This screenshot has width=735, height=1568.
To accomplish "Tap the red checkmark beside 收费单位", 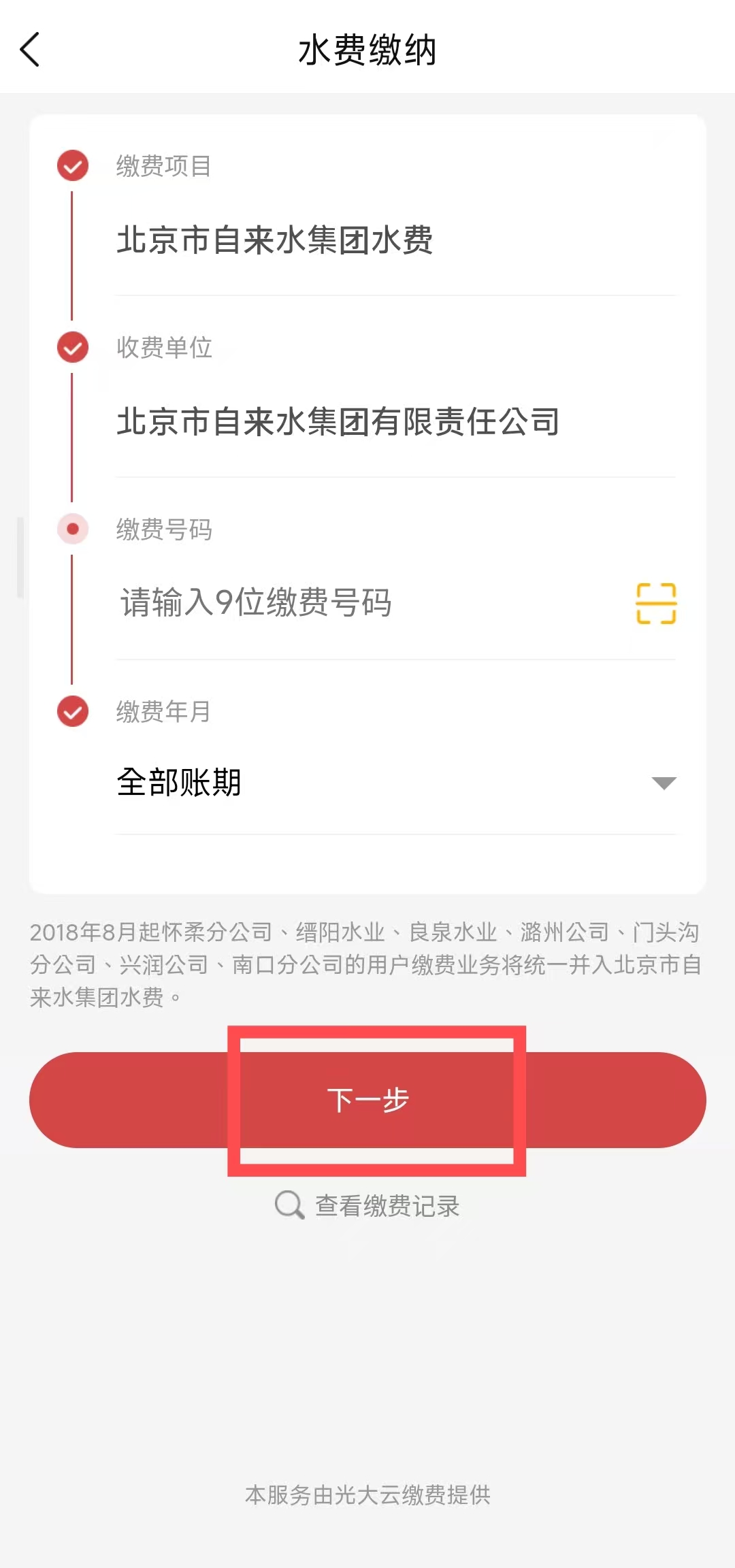I will click(x=71, y=347).
